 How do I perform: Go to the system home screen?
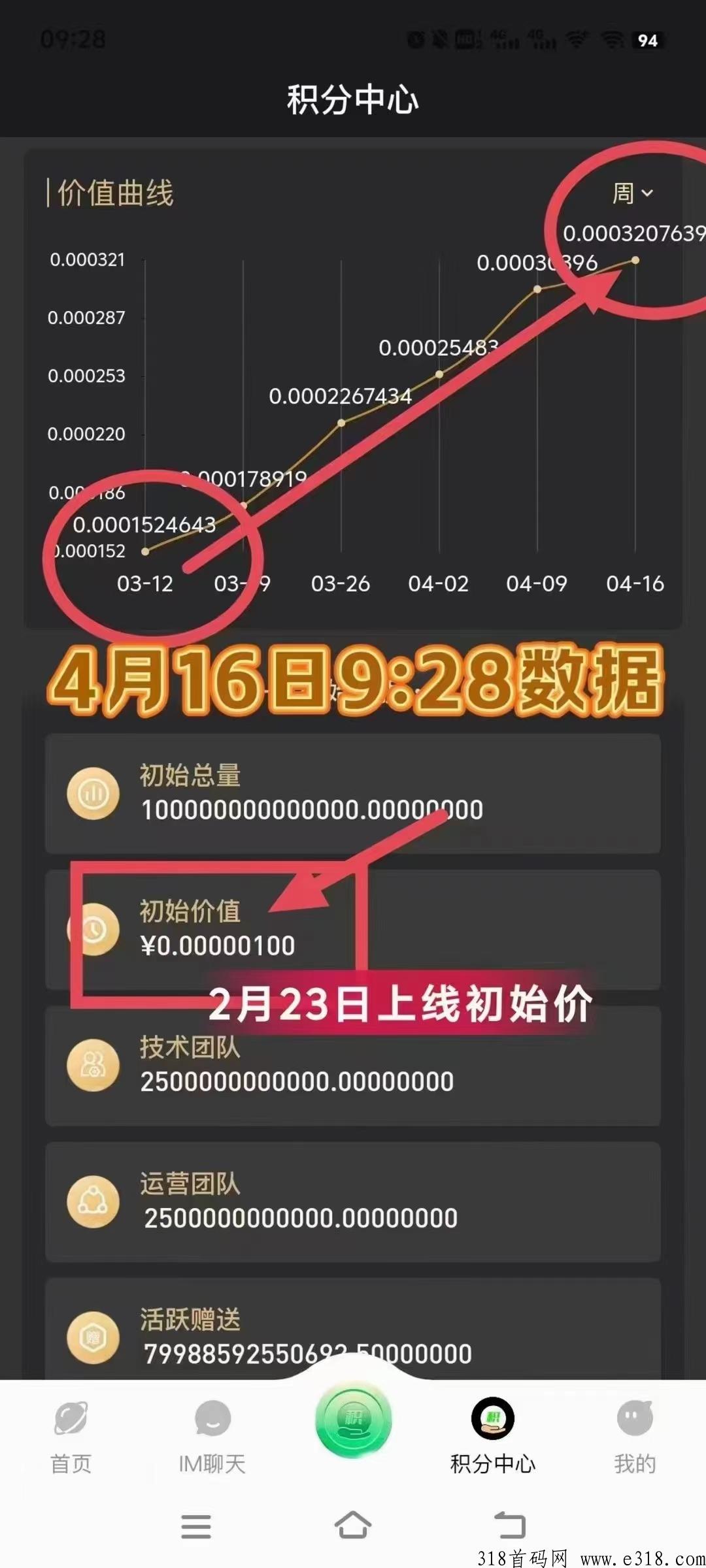(x=353, y=1526)
